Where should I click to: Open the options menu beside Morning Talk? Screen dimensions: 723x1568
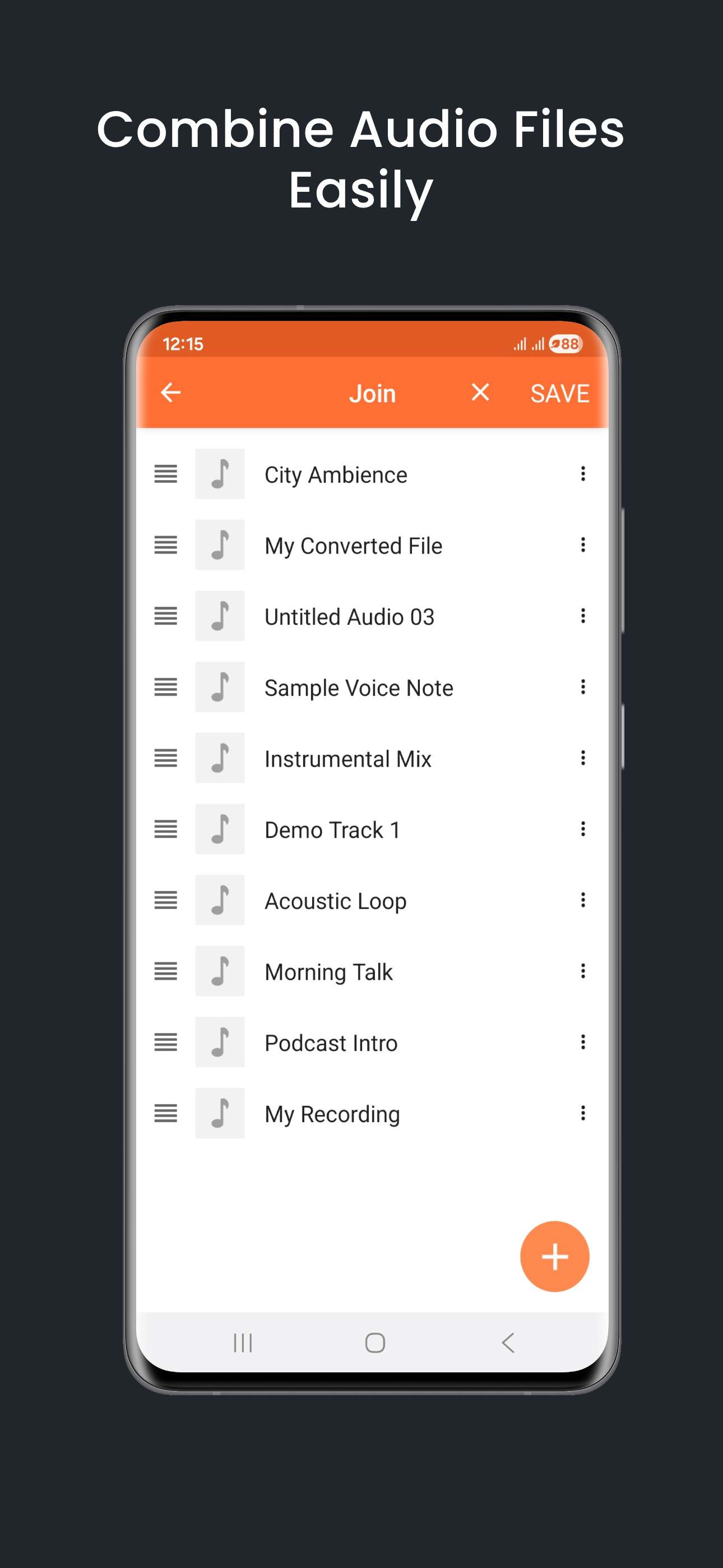[x=582, y=971]
